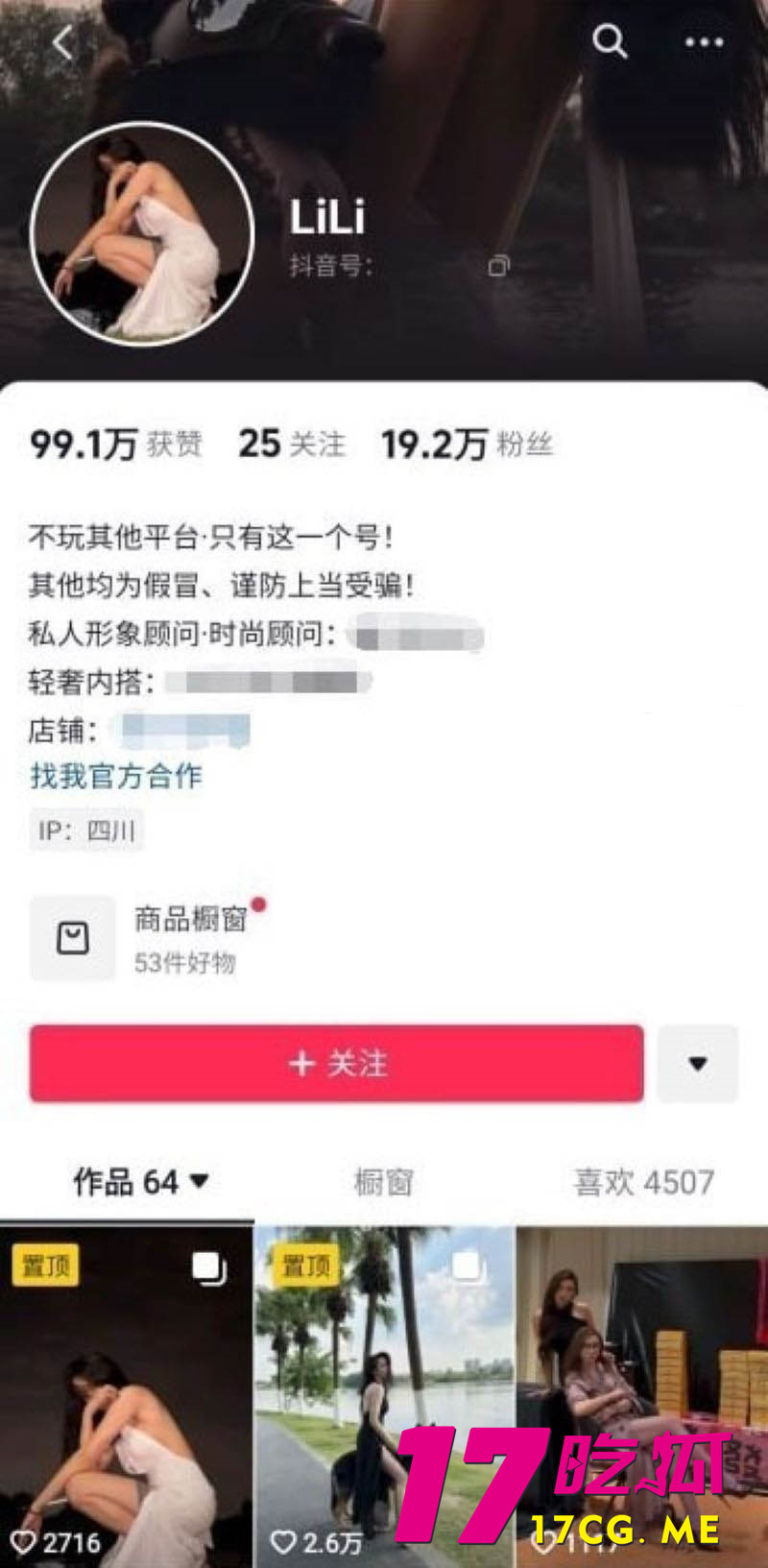Open the video with stacked boxes
Image resolution: width=768 pixels, height=1568 pixels.
coord(641,1363)
